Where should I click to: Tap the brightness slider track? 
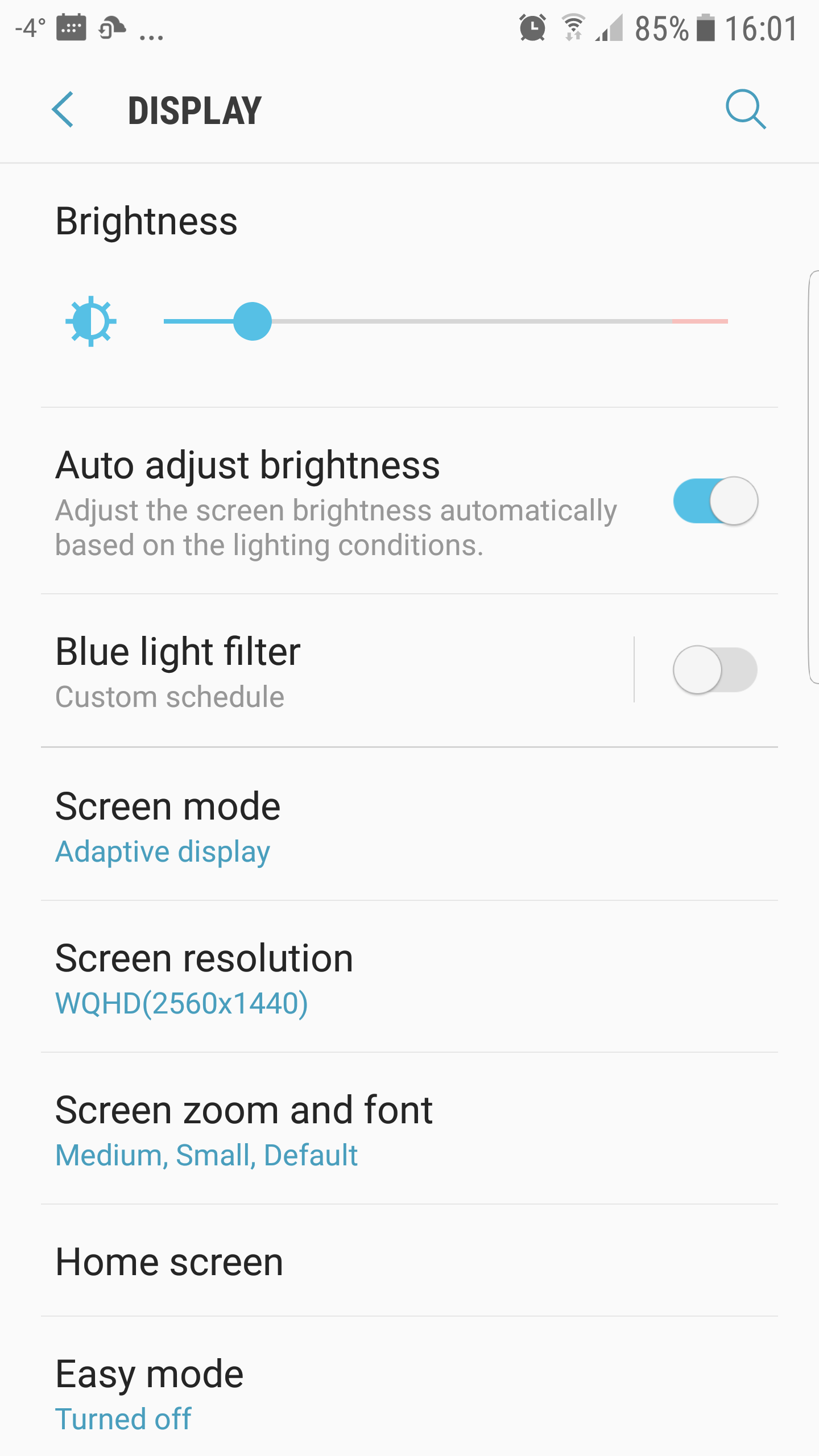click(445, 321)
